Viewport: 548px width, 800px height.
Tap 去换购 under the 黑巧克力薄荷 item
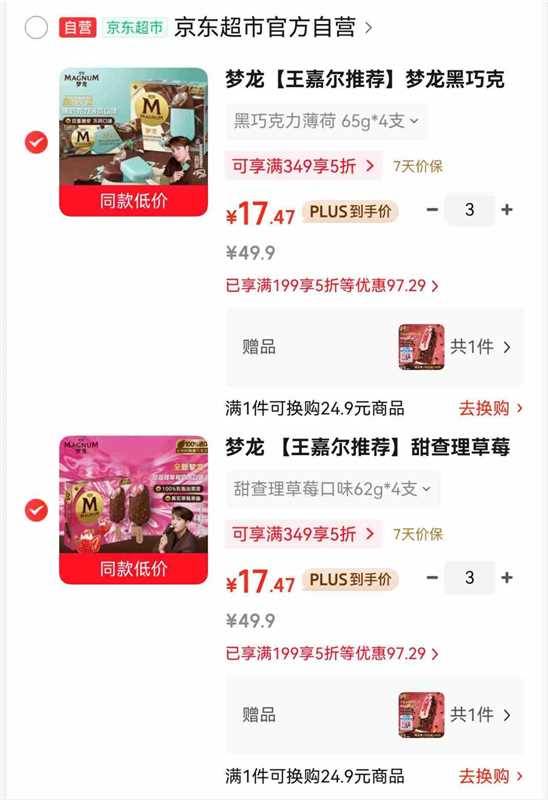point(491,408)
